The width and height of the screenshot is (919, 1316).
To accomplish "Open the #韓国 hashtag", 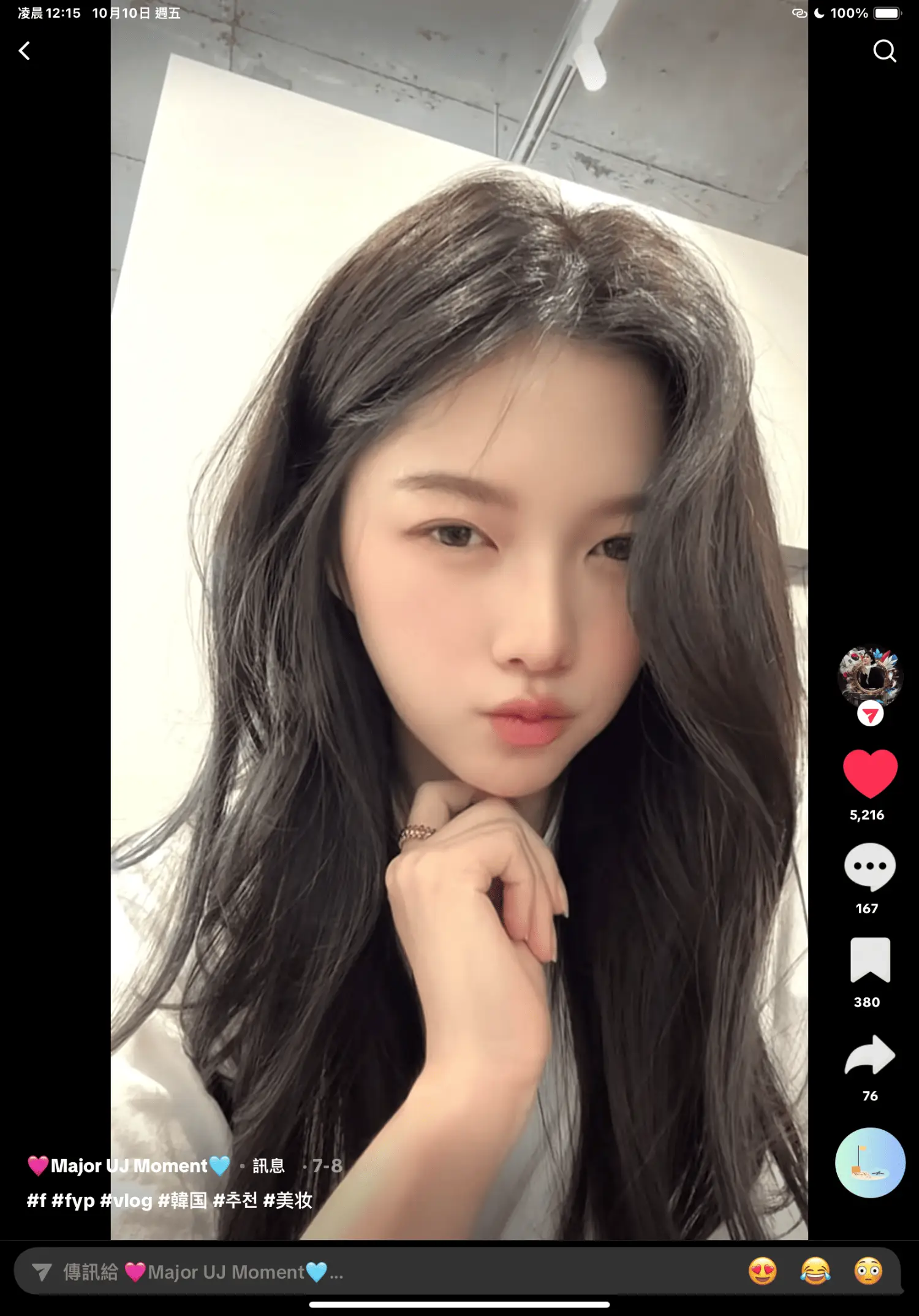I will 183,1200.
